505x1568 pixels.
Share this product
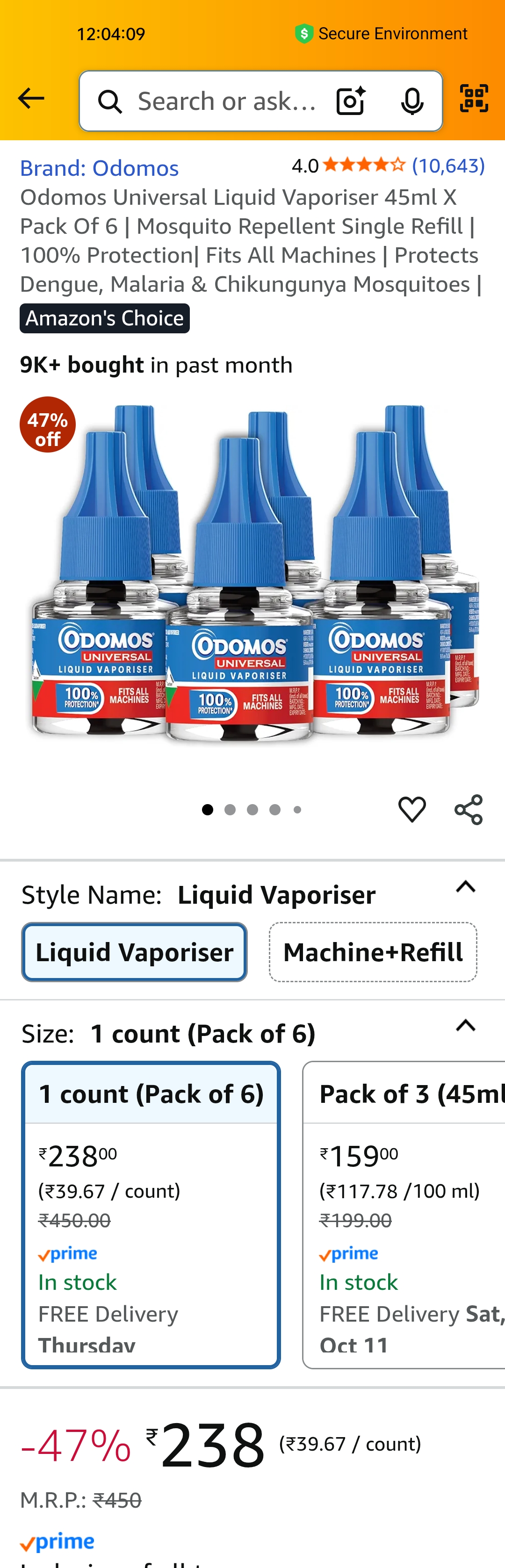pos(468,809)
